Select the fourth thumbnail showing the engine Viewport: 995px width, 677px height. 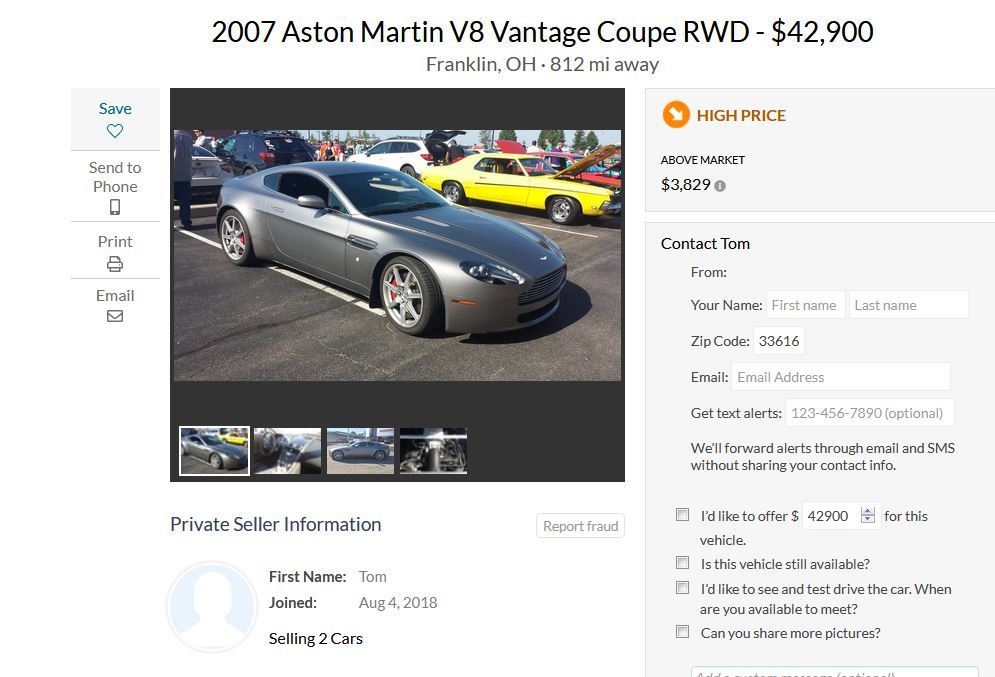click(433, 451)
